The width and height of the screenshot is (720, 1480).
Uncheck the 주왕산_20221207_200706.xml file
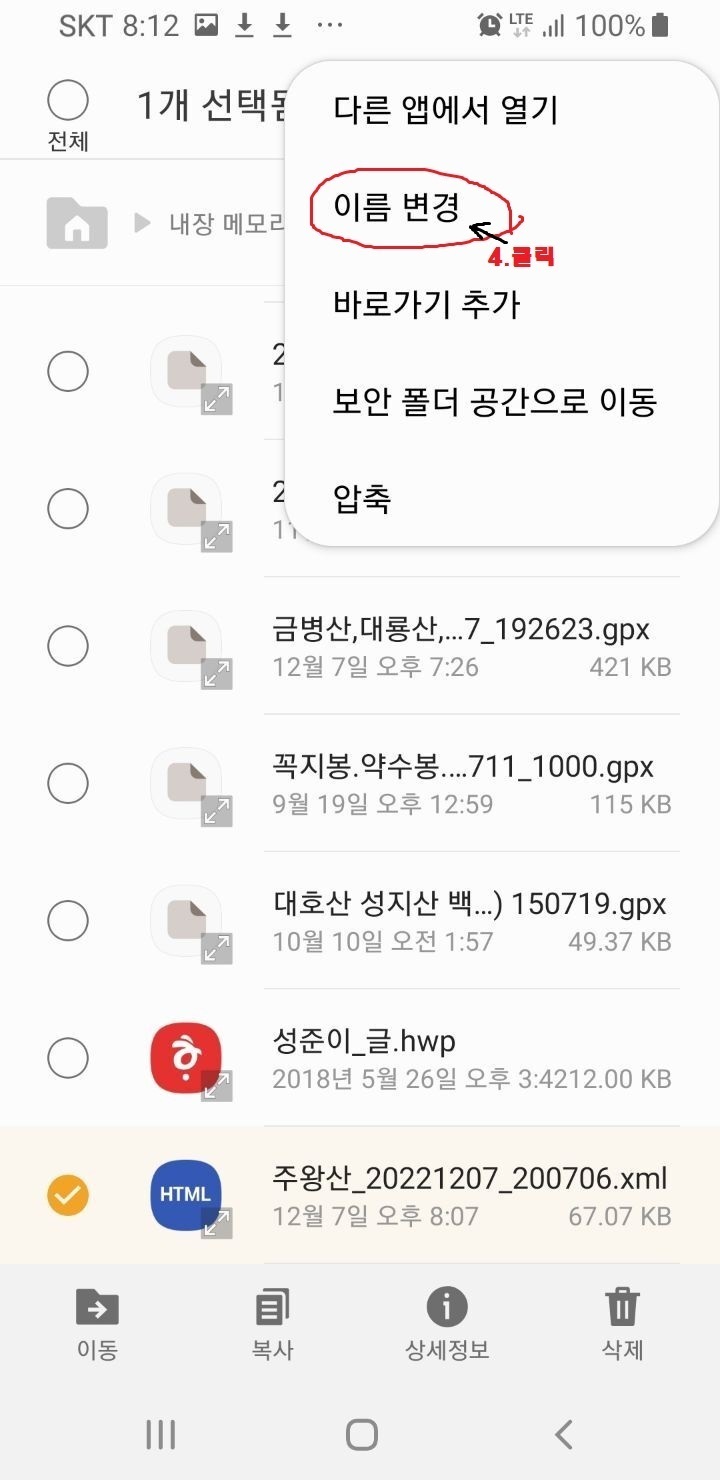[x=68, y=1195]
